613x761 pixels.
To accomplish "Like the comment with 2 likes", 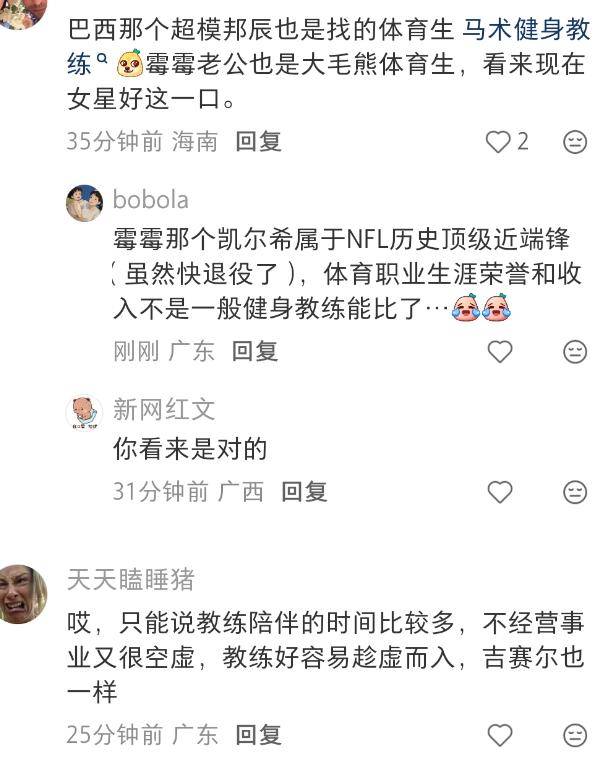I will pyautogui.click(x=499, y=142).
